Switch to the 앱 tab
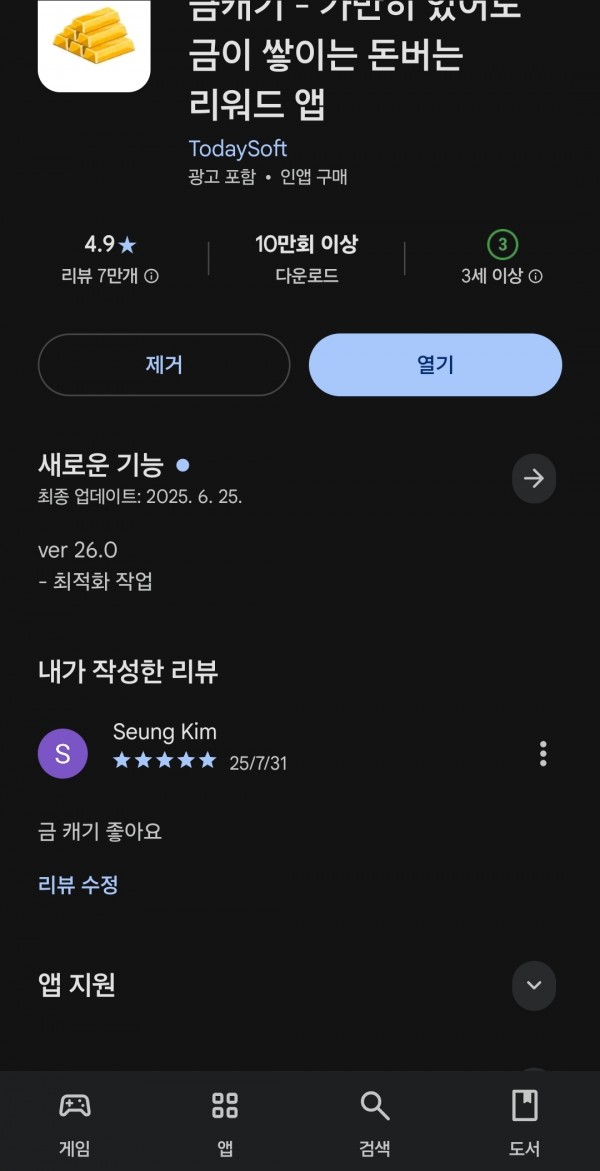Image resolution: width=600 pixels, height=1171 pixels. [x=225, y=1122]
